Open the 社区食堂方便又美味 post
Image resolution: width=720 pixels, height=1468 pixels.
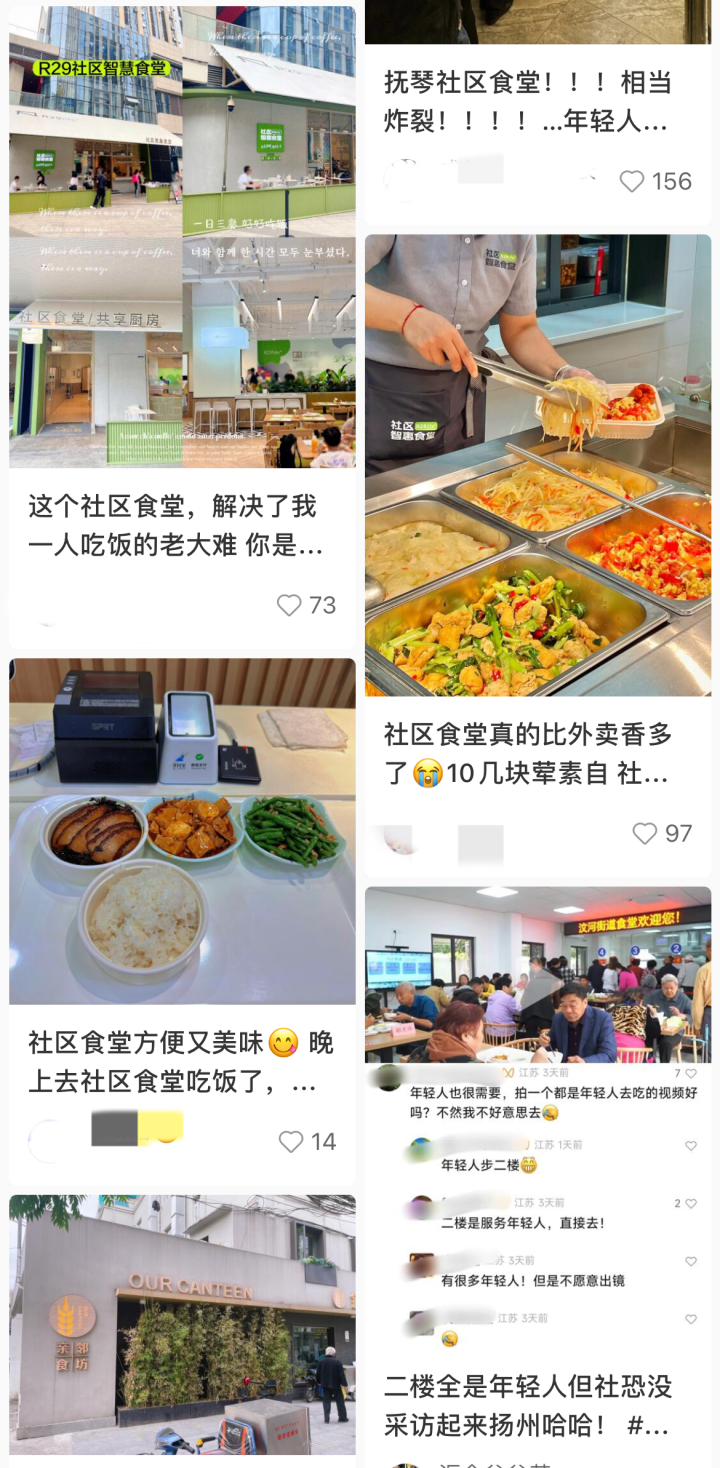182,830
